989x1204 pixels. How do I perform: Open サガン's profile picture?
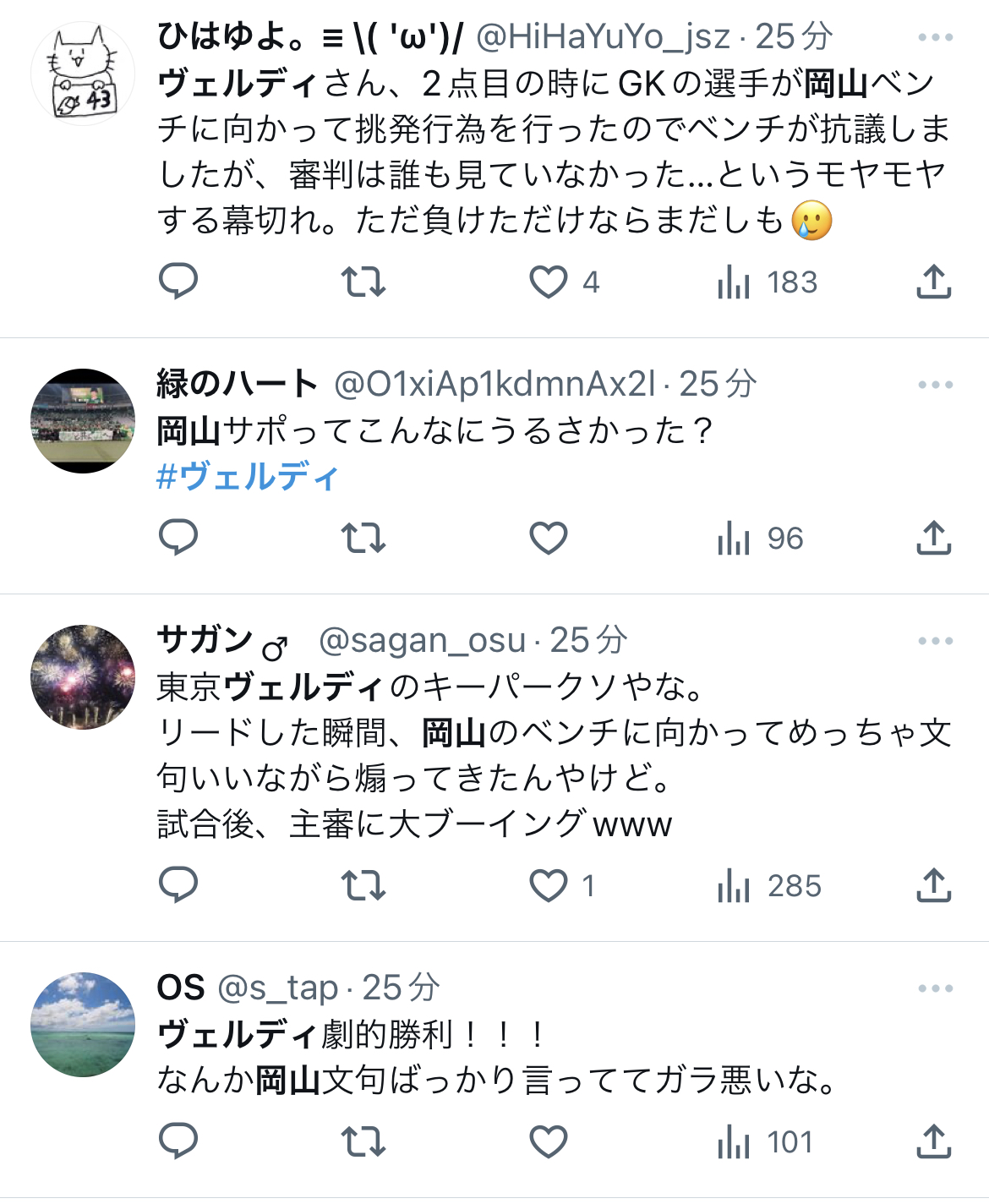83,676
